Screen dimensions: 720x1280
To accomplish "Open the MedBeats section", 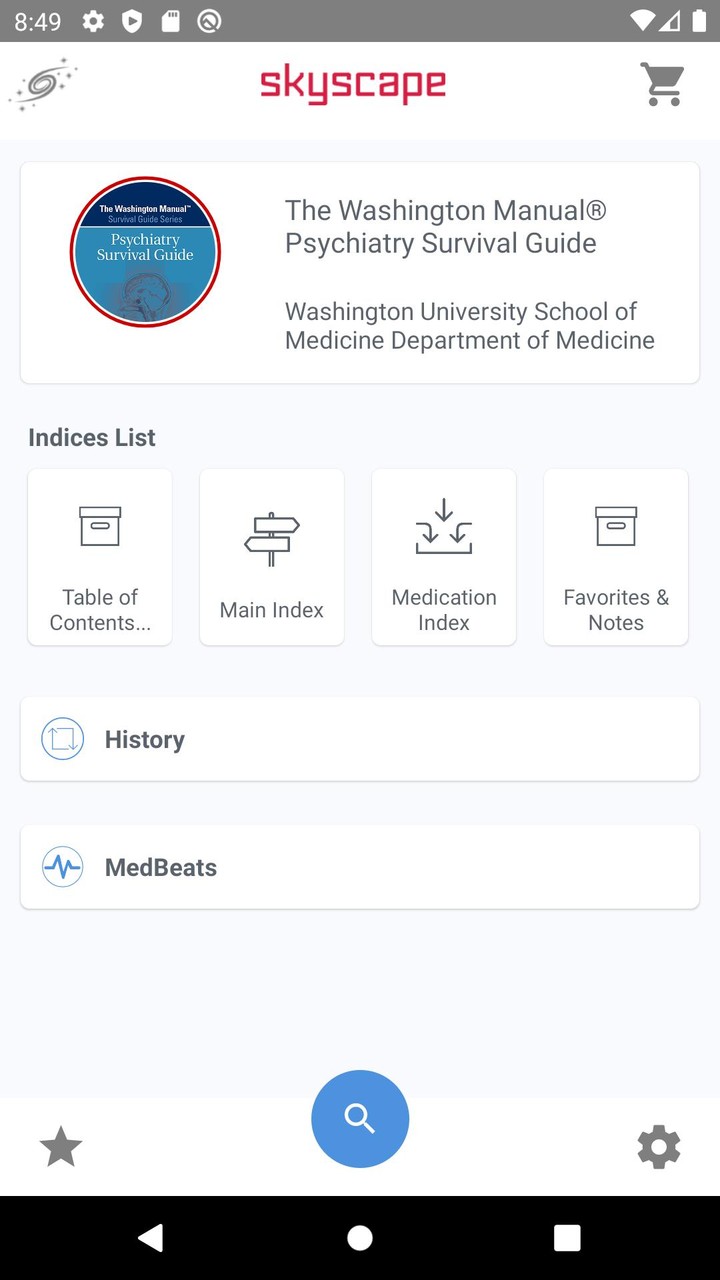I will coord(360,867).
